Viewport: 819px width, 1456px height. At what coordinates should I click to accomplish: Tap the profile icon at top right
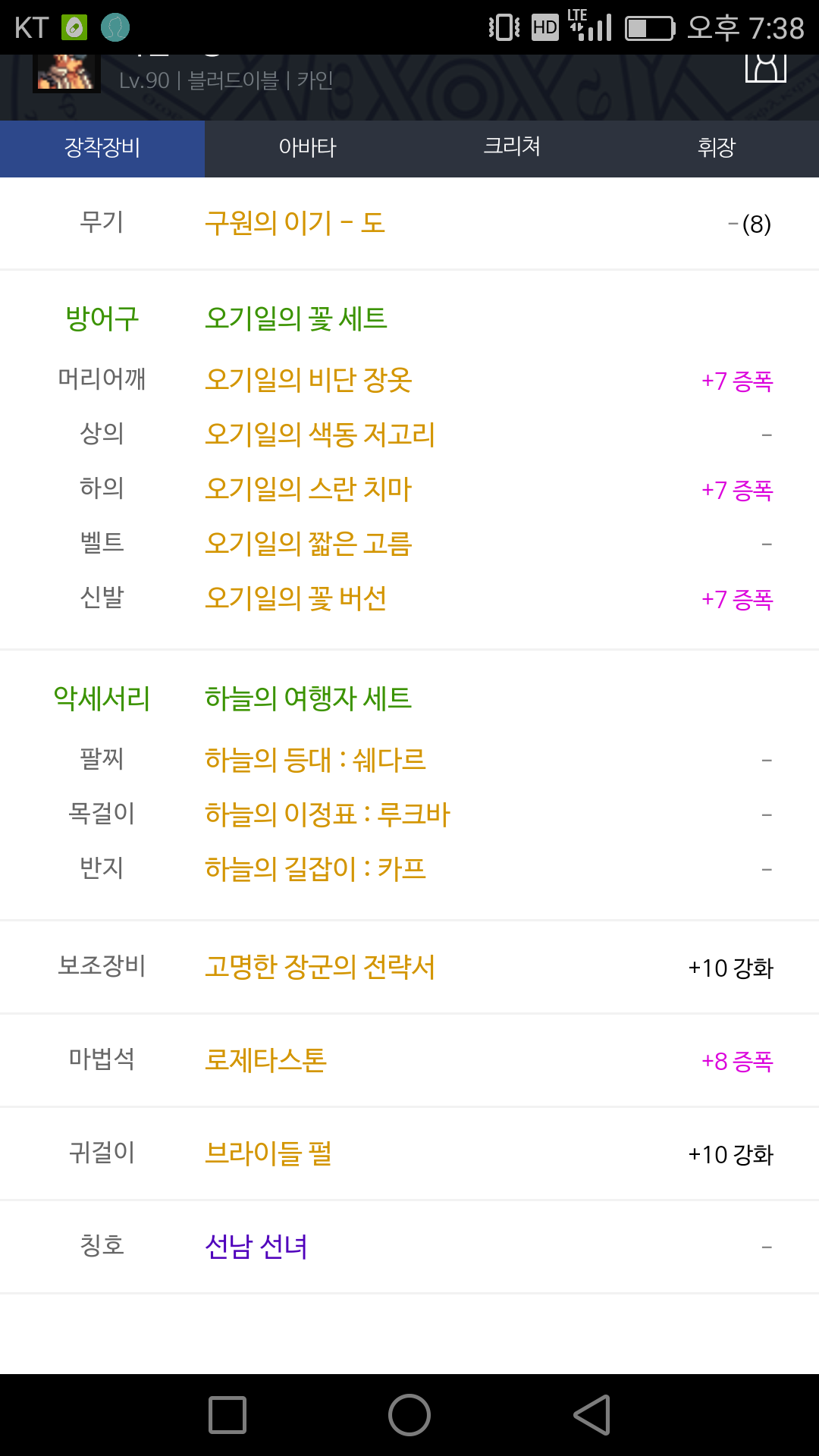[766, 67]
